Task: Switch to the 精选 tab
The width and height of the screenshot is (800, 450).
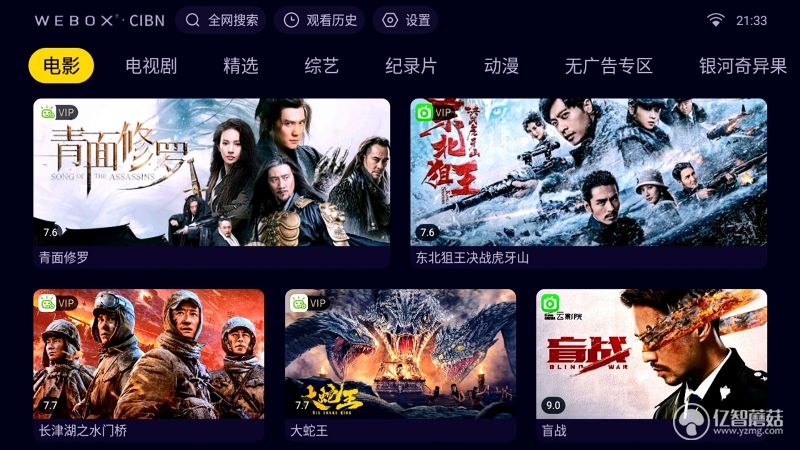Action: coord(240,66)
